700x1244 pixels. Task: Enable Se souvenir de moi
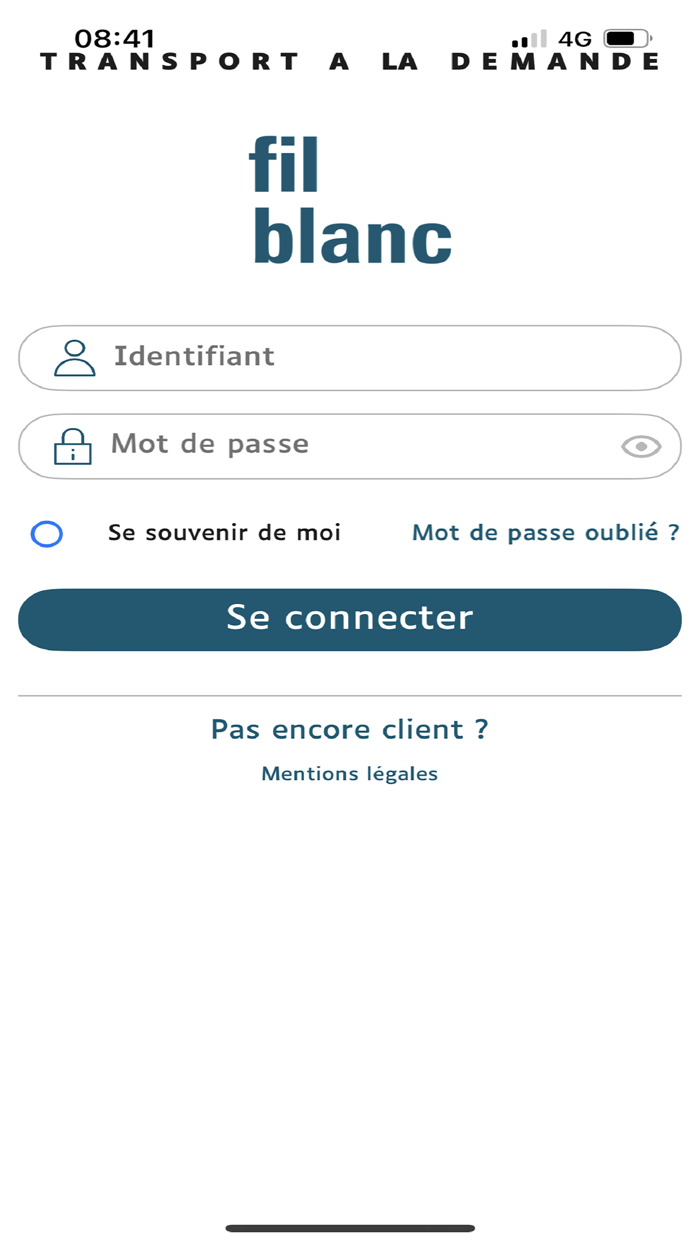point(47,534)
